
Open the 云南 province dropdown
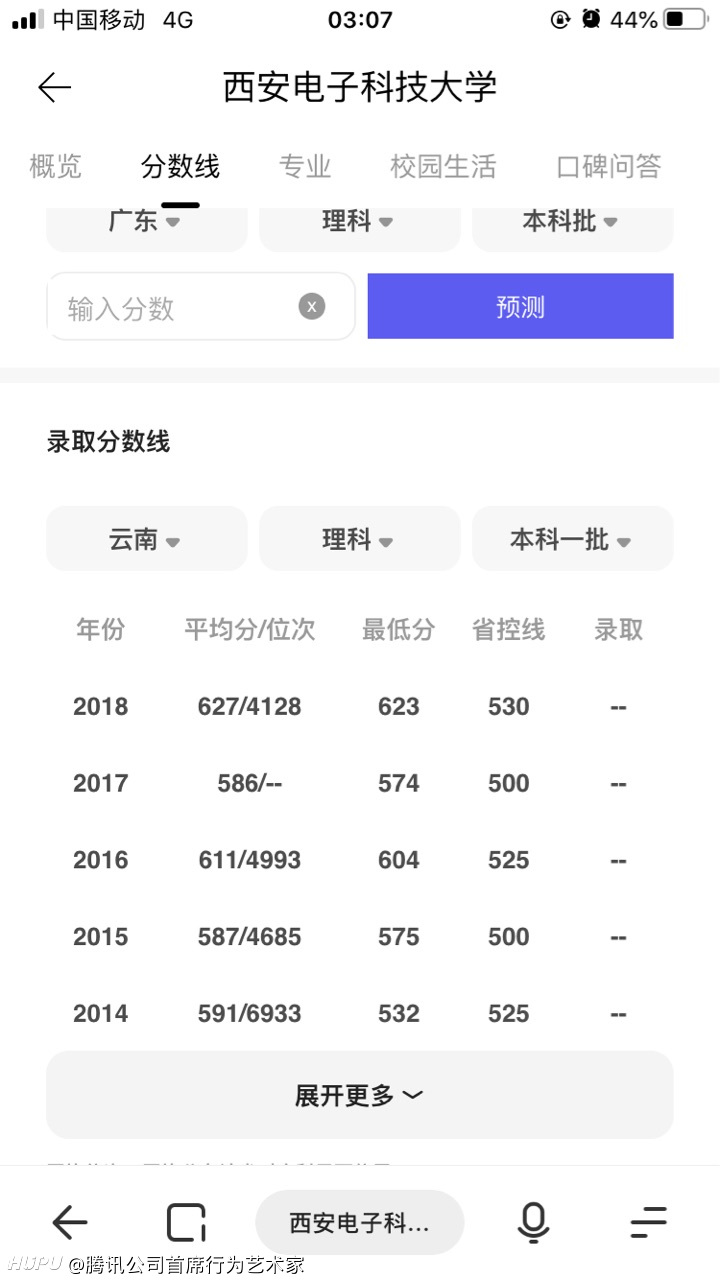147,539
